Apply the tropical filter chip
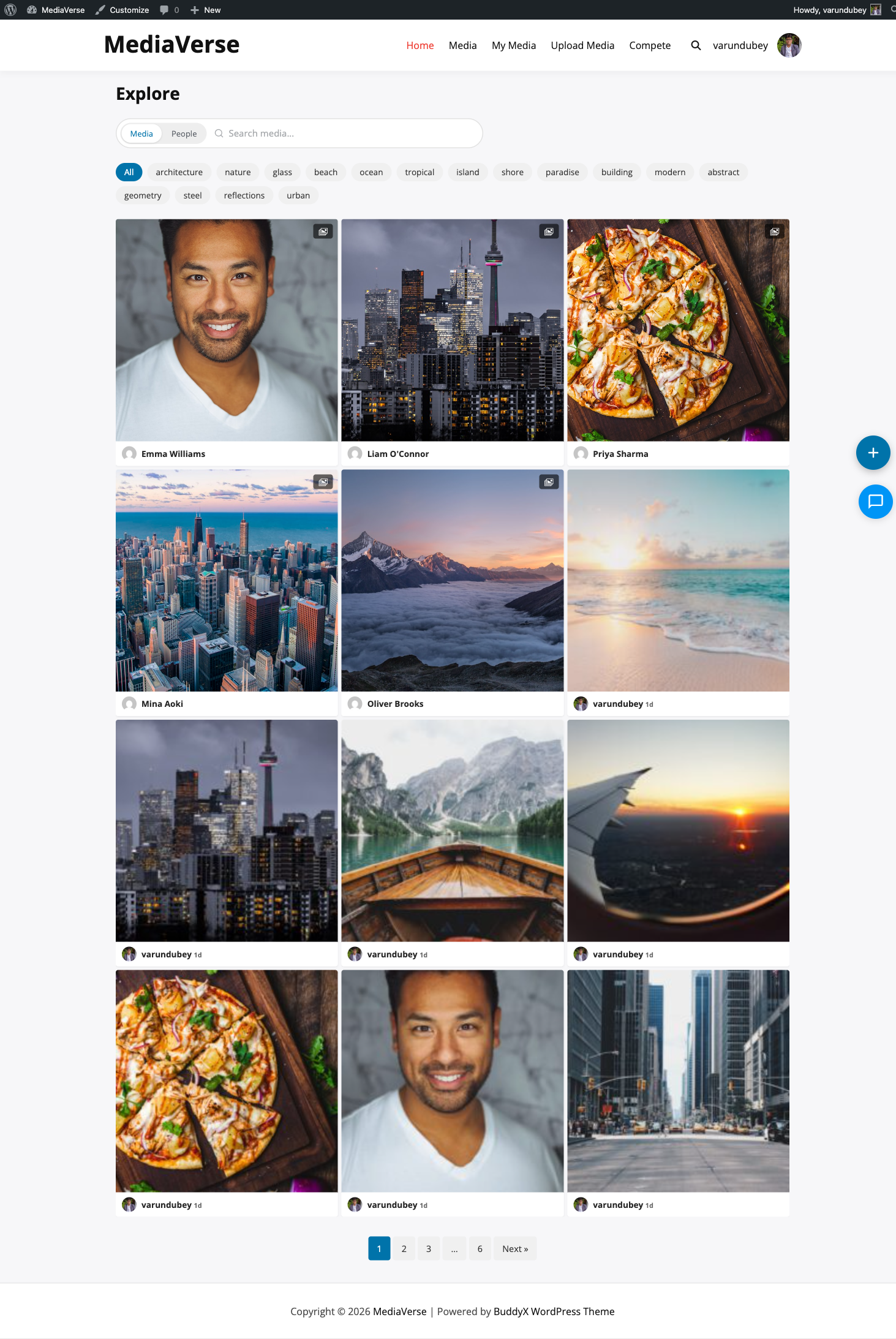The image size is (896, 1339). (419, 172)
